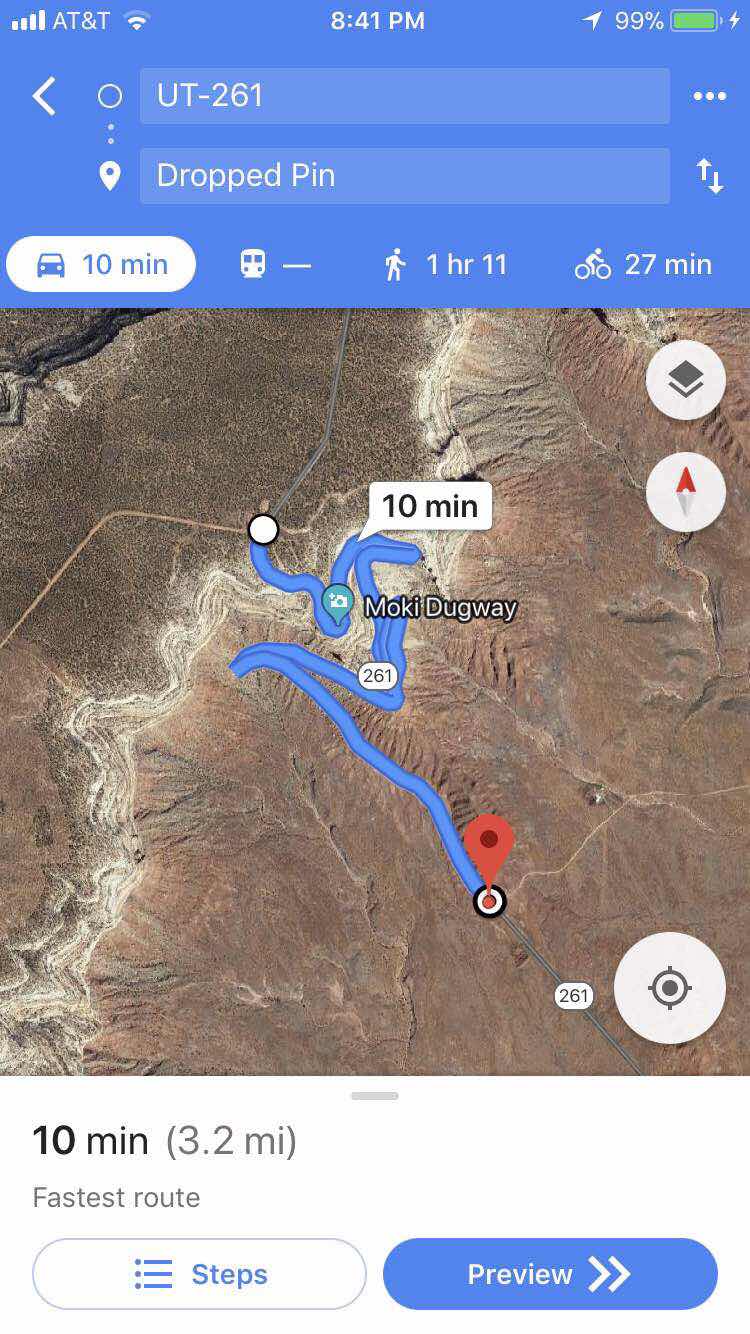Open the map layers button
The width and height of the screenshot is (750, 1334).
point(685,380)
